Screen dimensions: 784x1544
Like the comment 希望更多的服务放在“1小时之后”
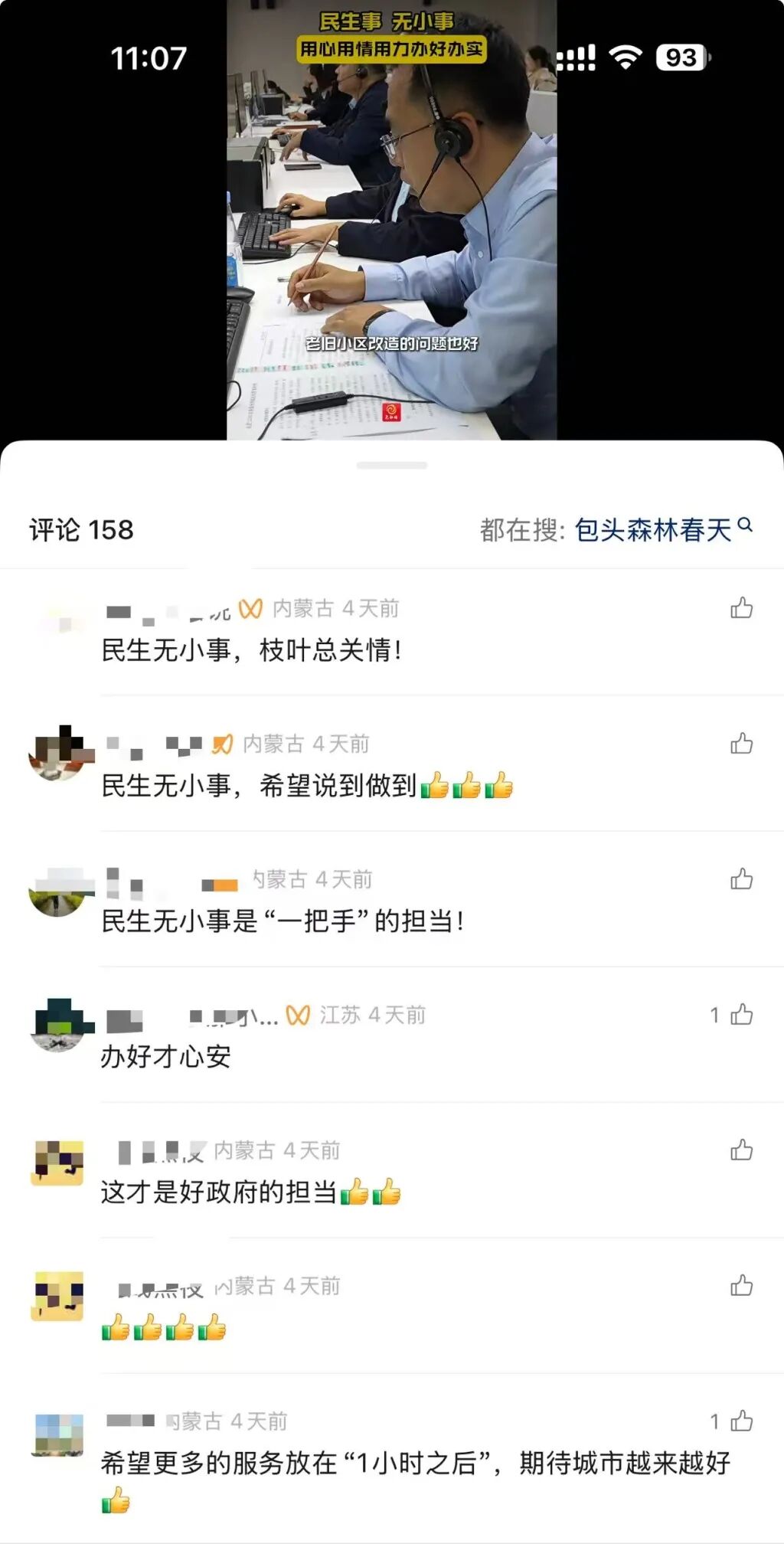tap(741, 1421)
